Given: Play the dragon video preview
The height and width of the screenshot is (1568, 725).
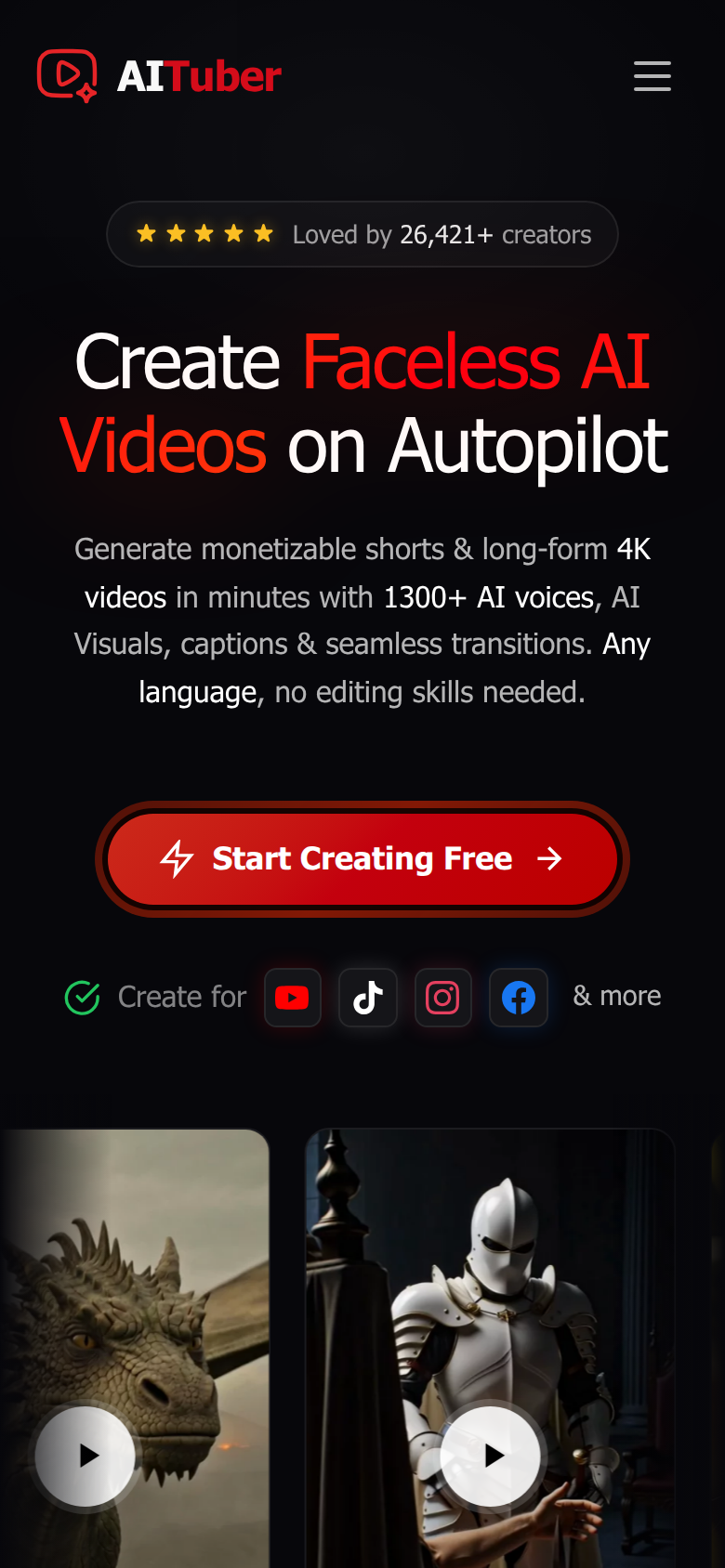Looking at the screenshot, I should click(86, 1456).
